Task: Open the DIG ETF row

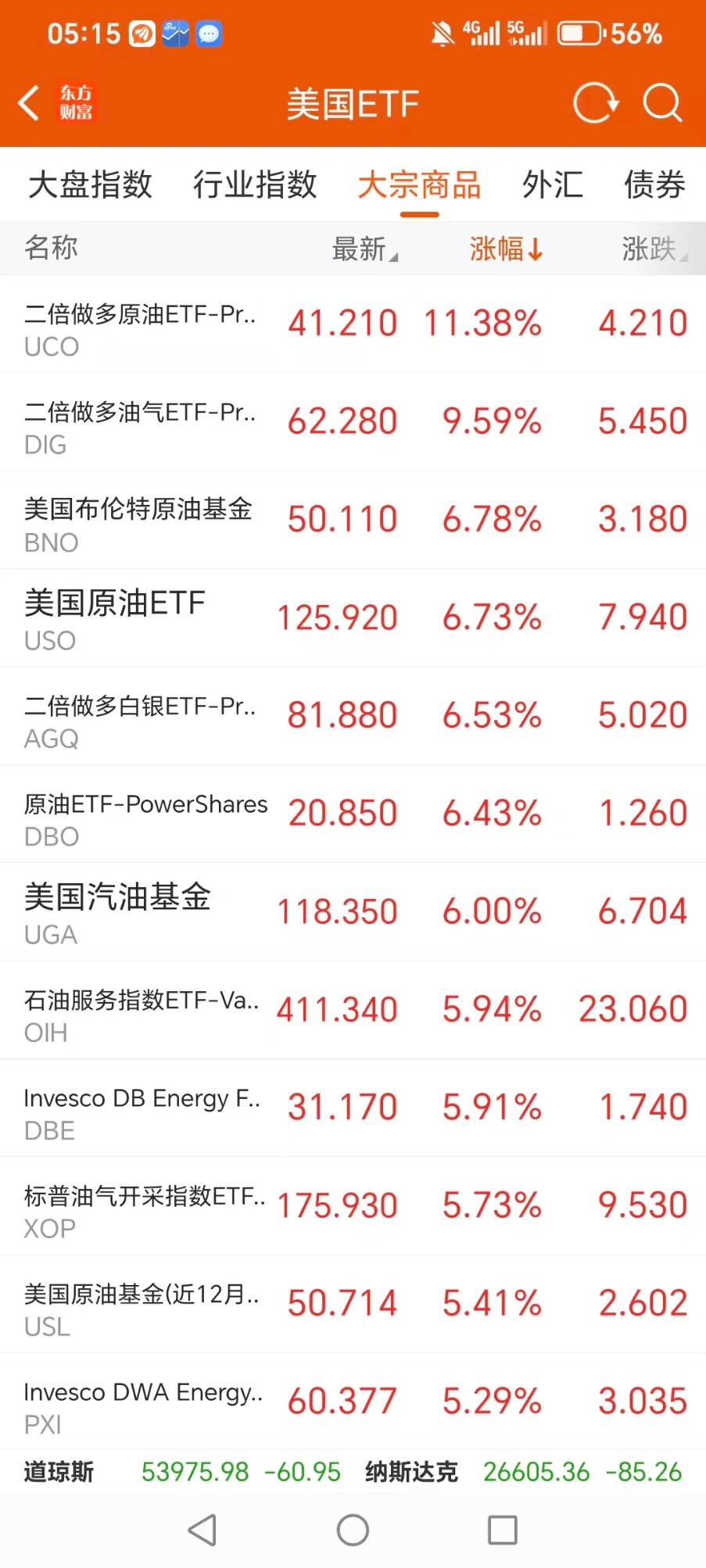Action: coord(353,422)
